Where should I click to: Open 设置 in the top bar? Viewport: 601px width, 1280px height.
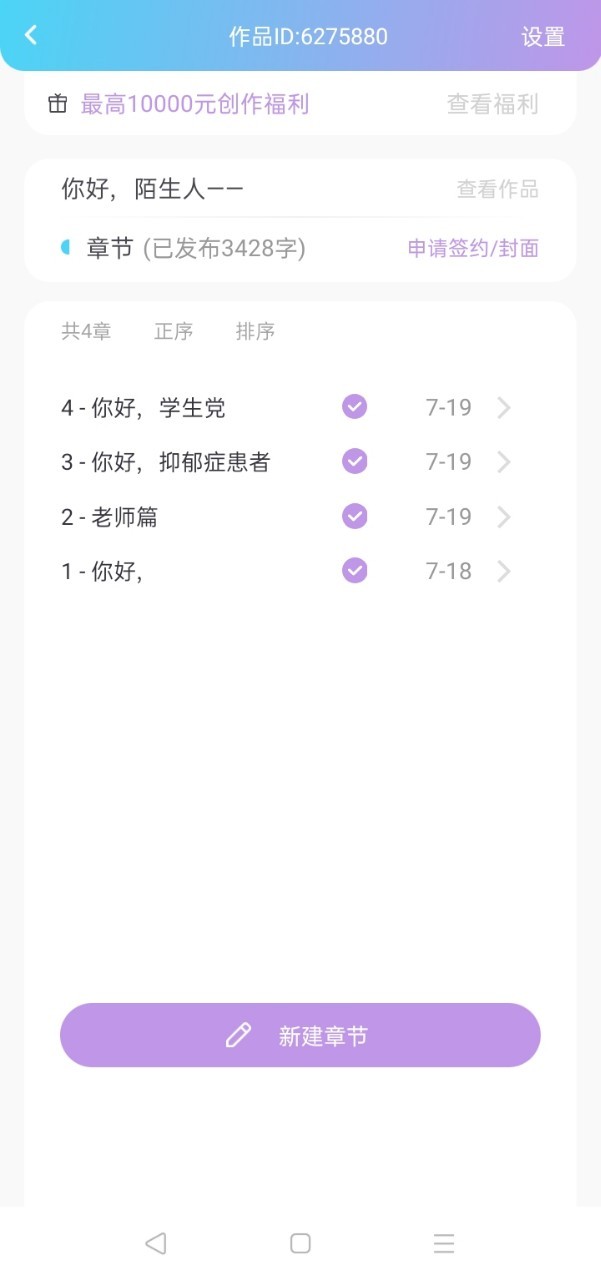(543, 37)
